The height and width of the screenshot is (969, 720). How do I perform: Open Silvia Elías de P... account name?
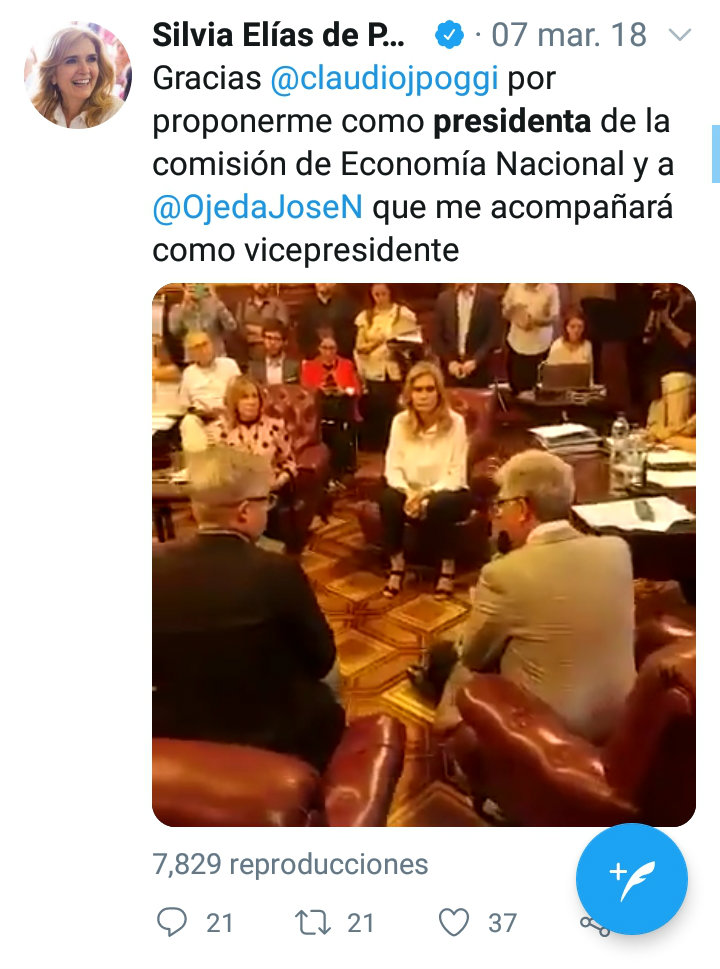coord(278,35)
